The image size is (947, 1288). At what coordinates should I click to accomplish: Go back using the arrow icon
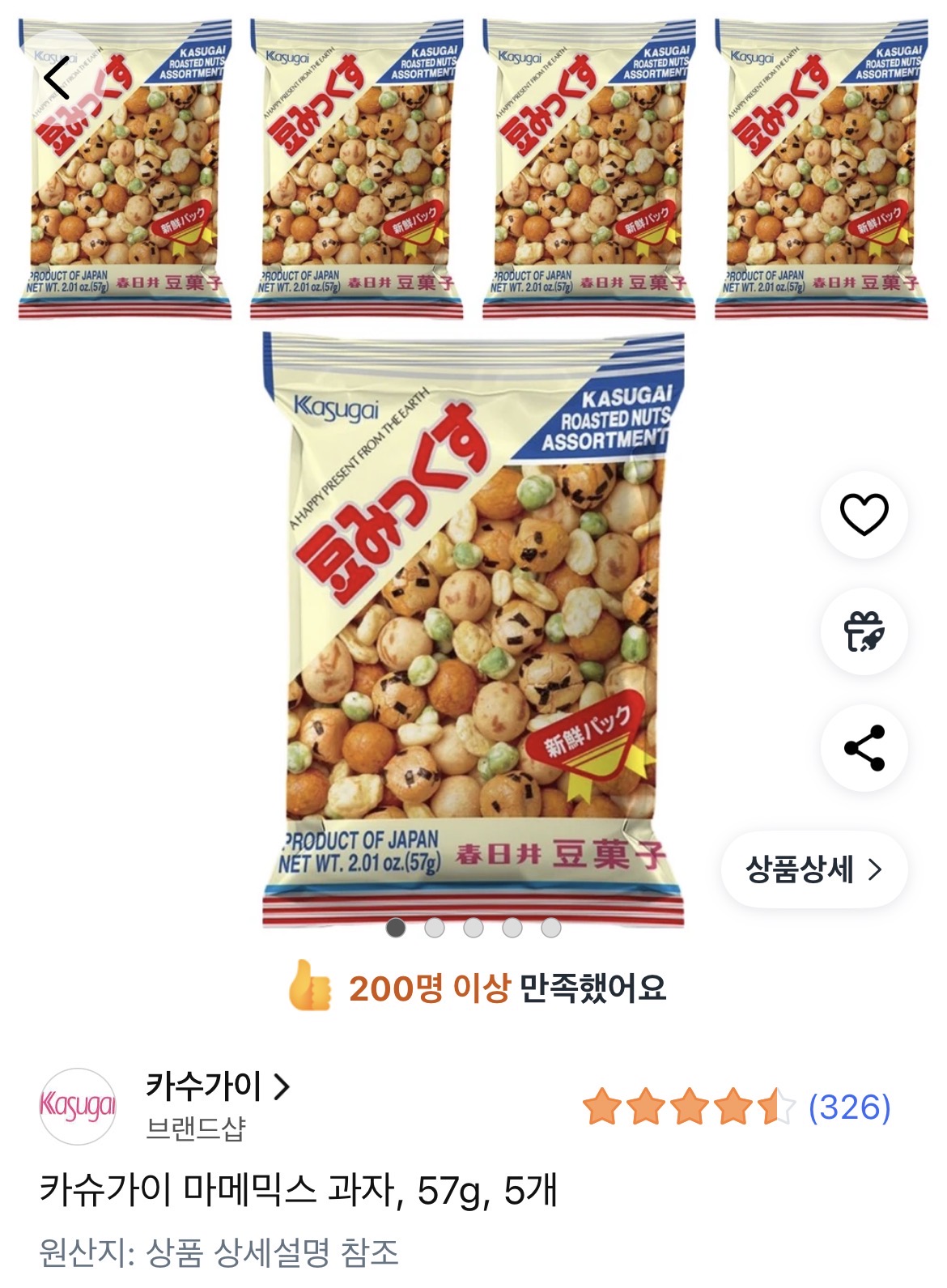click(57, 79)
